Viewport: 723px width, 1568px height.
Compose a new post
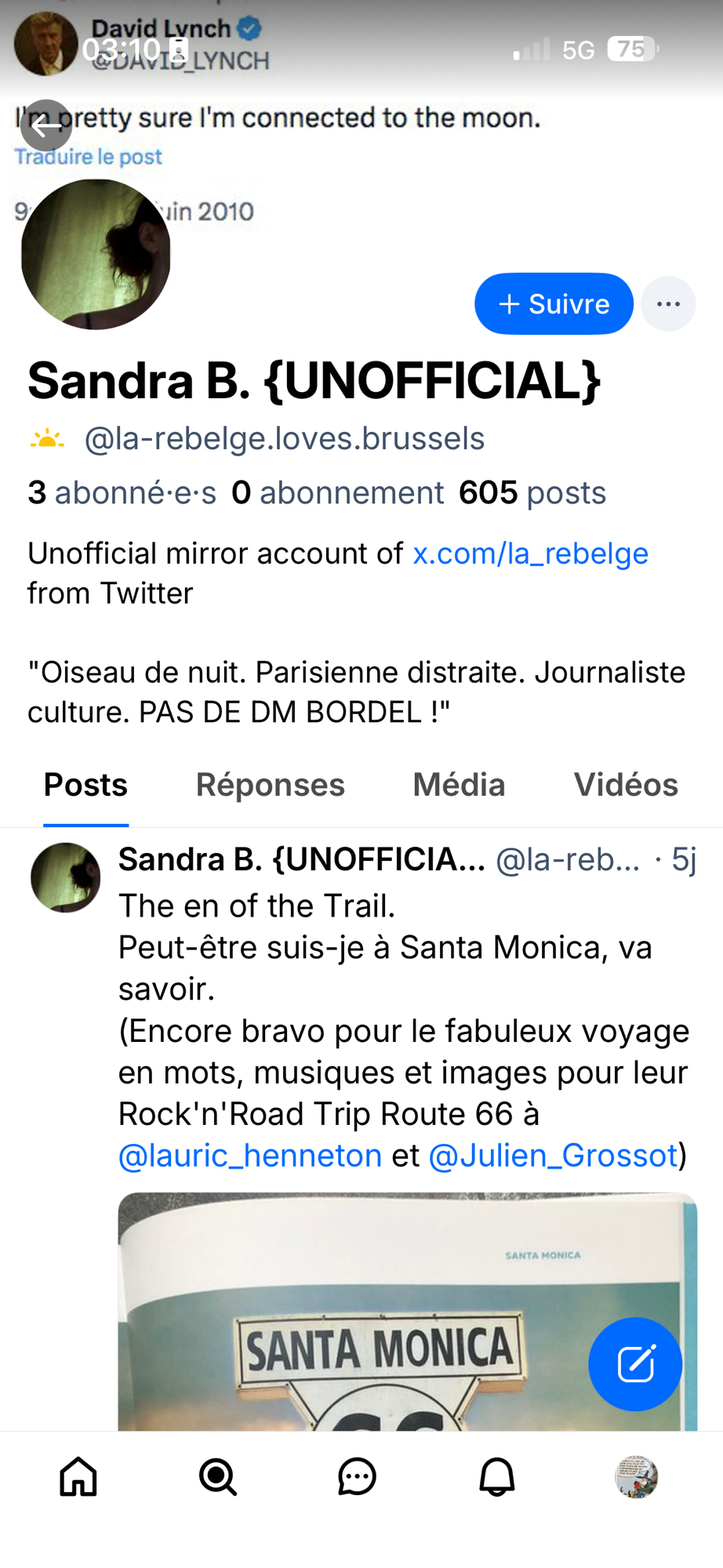tap(635, 1364)
